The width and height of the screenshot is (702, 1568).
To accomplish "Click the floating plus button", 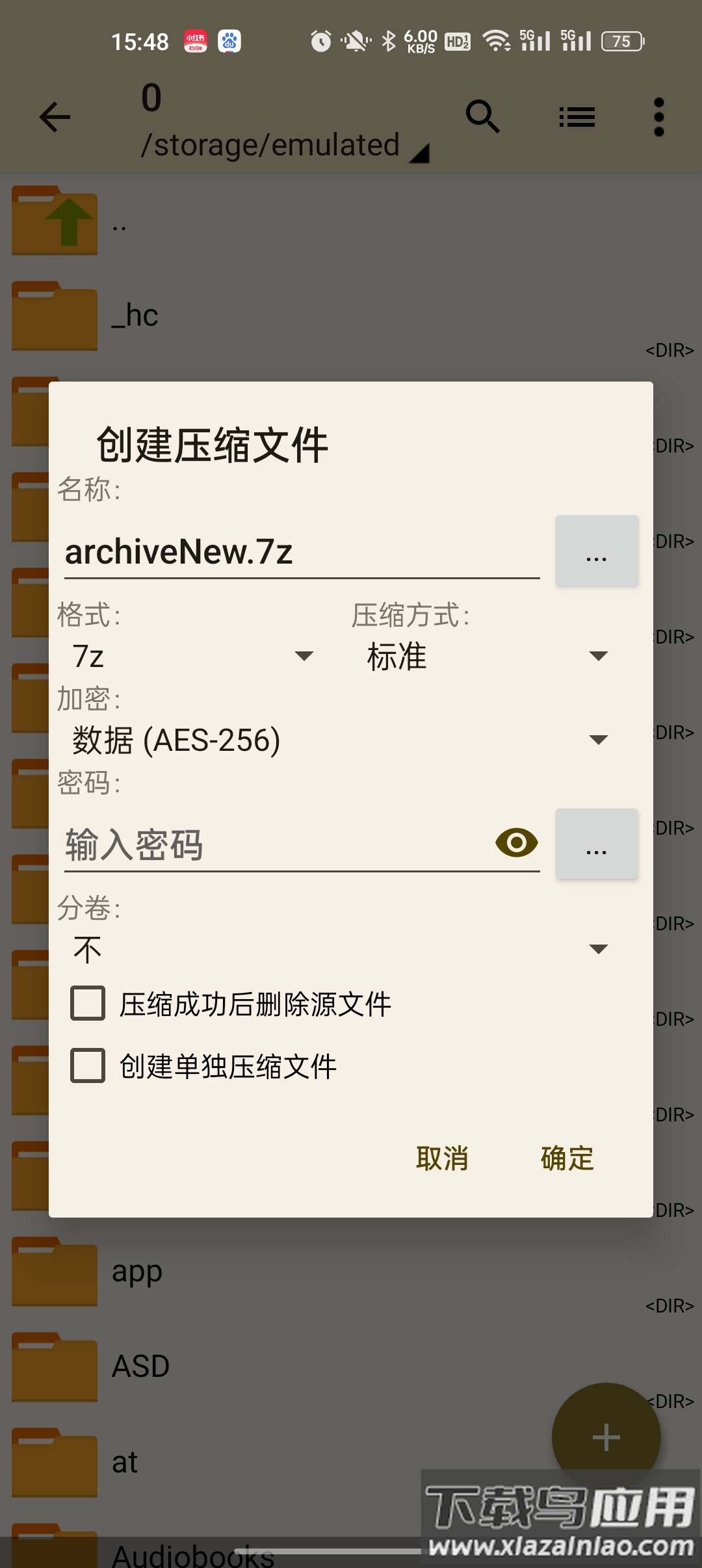I will tap(606, 1438).
